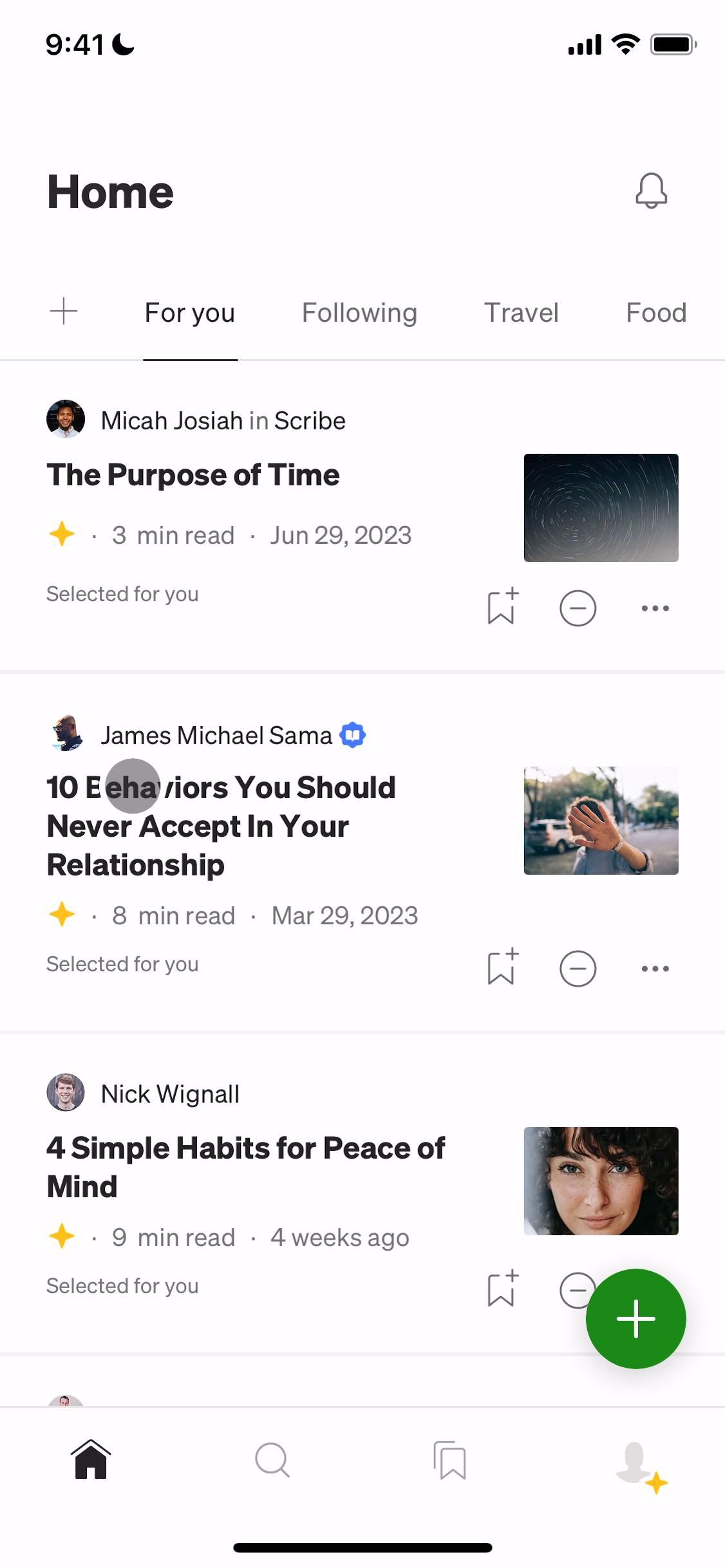This screenshot has width=725, height=1568.
Task: Open the overflow menu on the 10 Behaviors article
Action: point(655,969)
